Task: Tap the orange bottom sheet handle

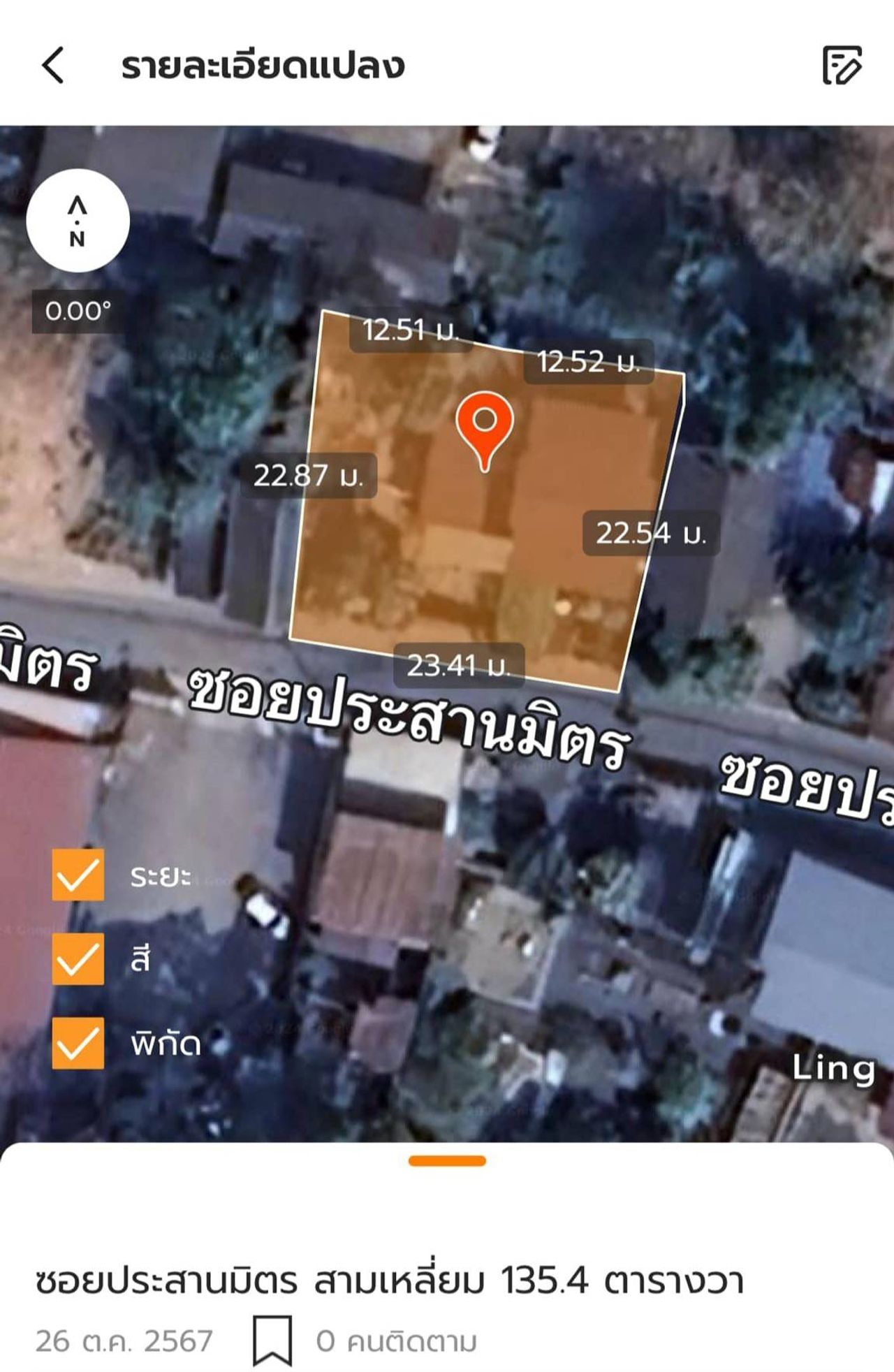Action: (x=447, y=1161)
